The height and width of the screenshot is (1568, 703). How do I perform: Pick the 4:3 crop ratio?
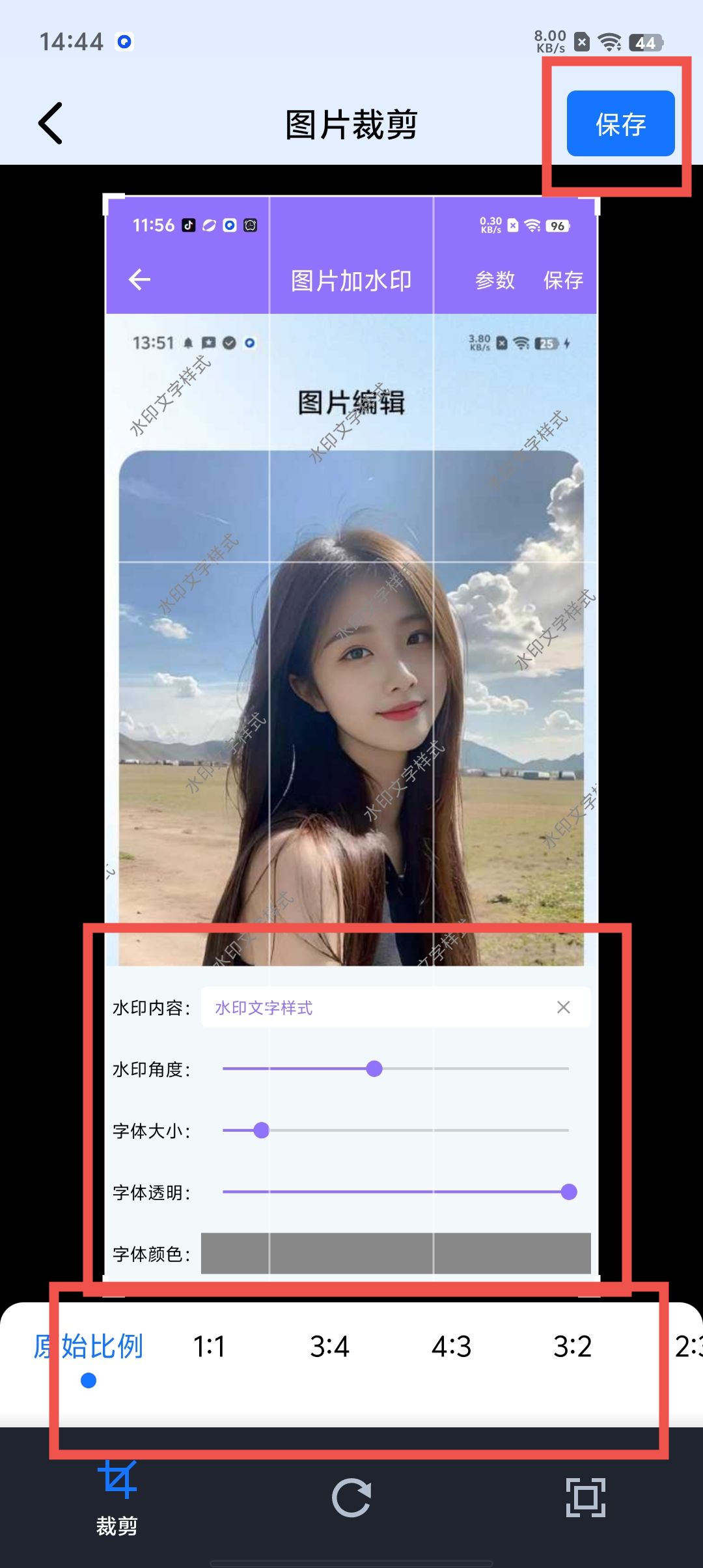point(451,1347)
